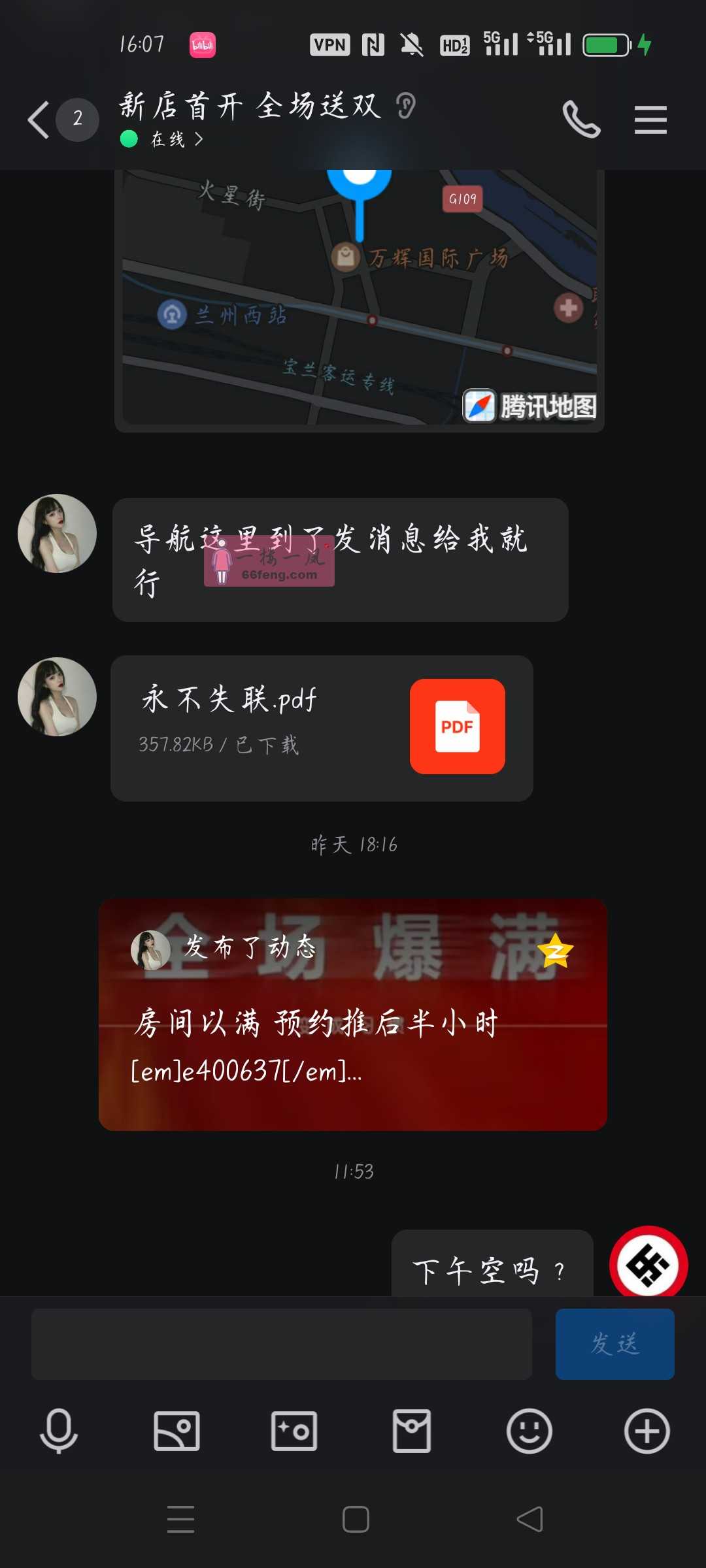Open the camera to take a photo
The width and height of the screenshot is (706, 1568).
point(294,1431)
